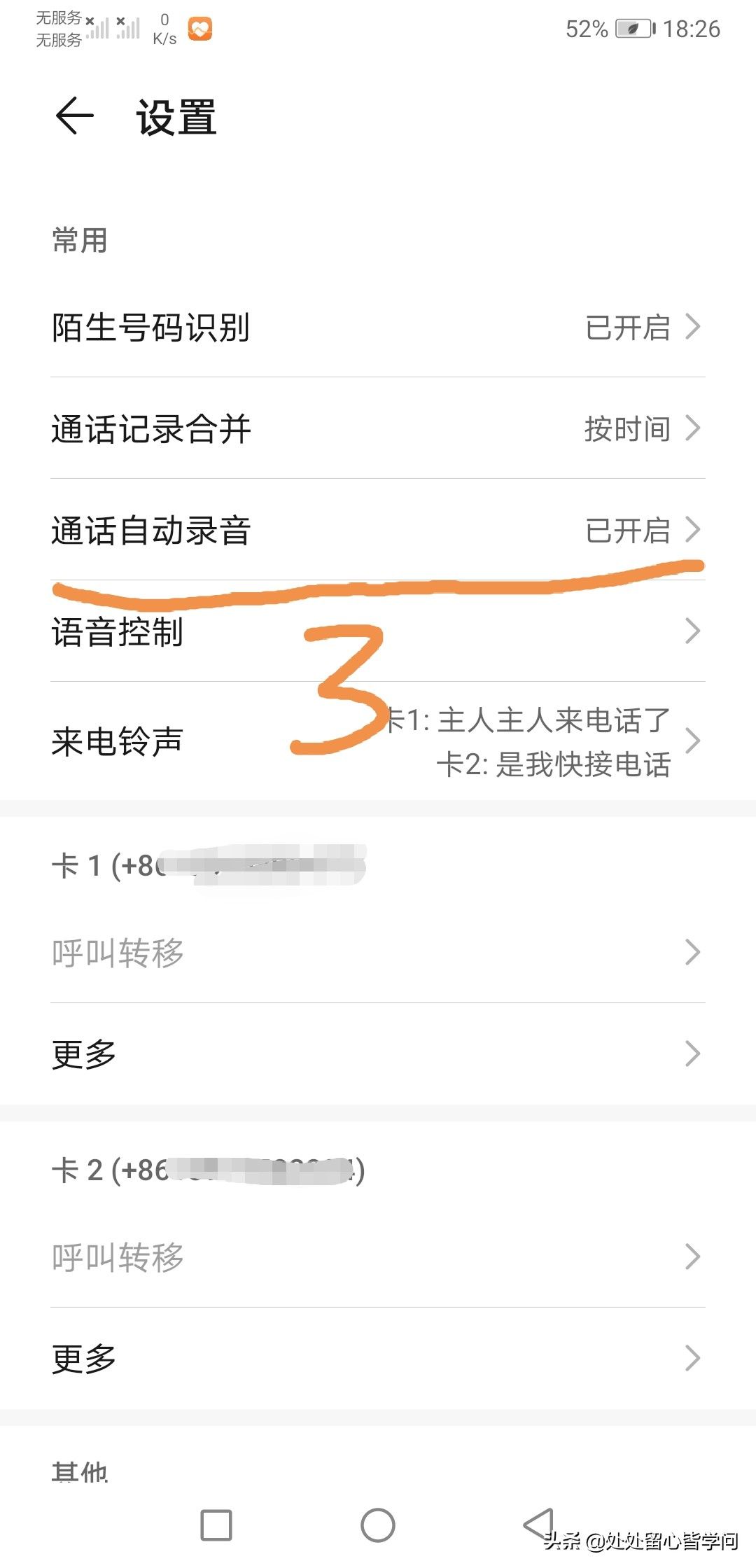Select 来电铃声 to change ringtones

click(x=378, y=741)
